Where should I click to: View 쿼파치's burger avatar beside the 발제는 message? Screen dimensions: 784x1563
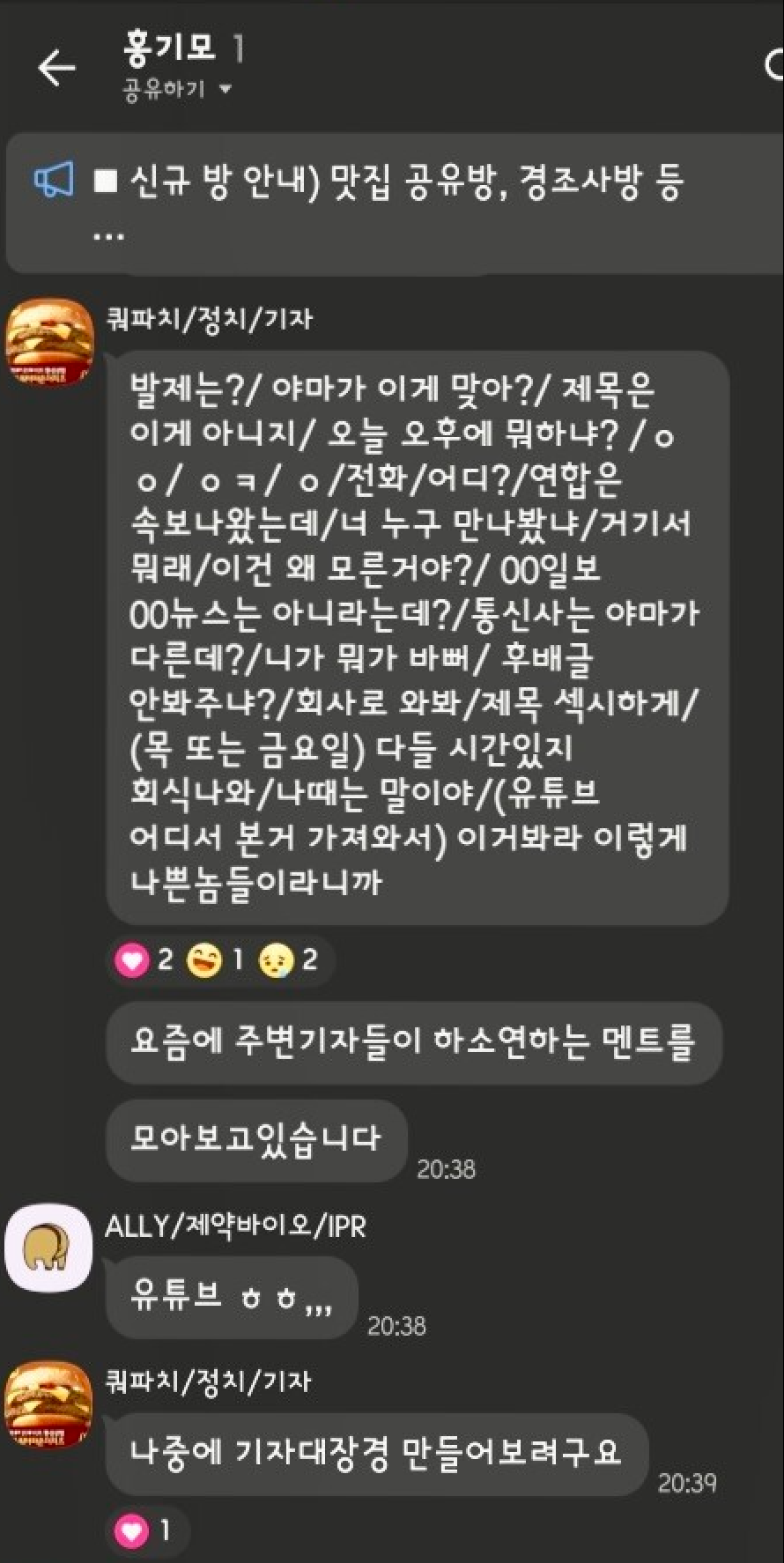[49, 343]
